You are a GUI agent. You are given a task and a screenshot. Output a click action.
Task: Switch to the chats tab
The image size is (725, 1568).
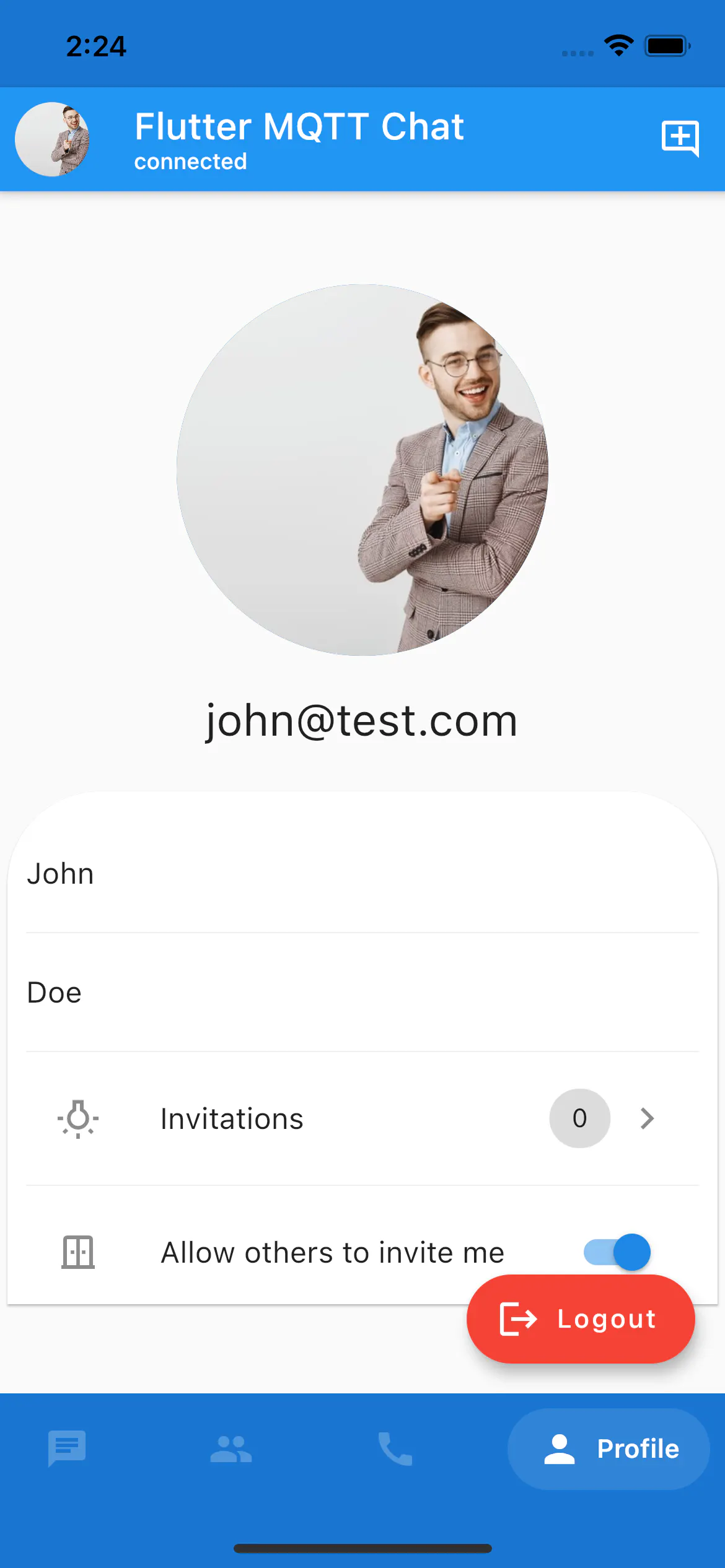(67, 1448)
